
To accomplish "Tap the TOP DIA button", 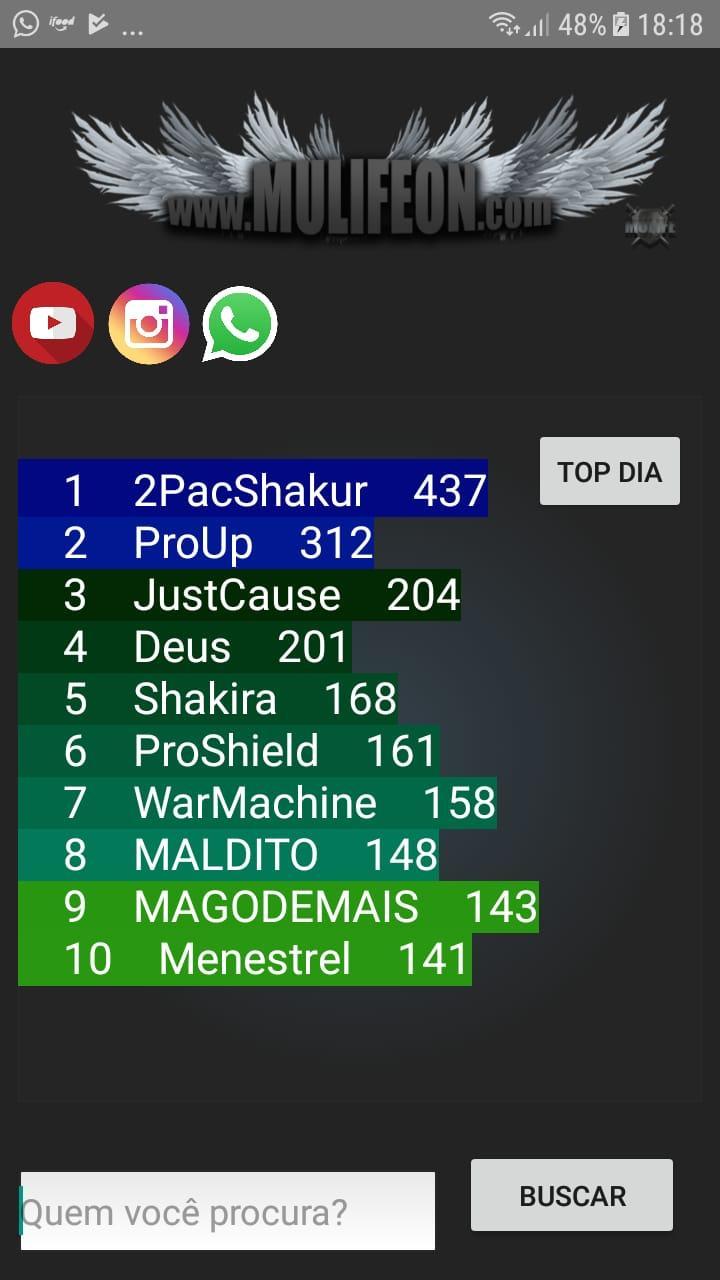I will 609,471.
